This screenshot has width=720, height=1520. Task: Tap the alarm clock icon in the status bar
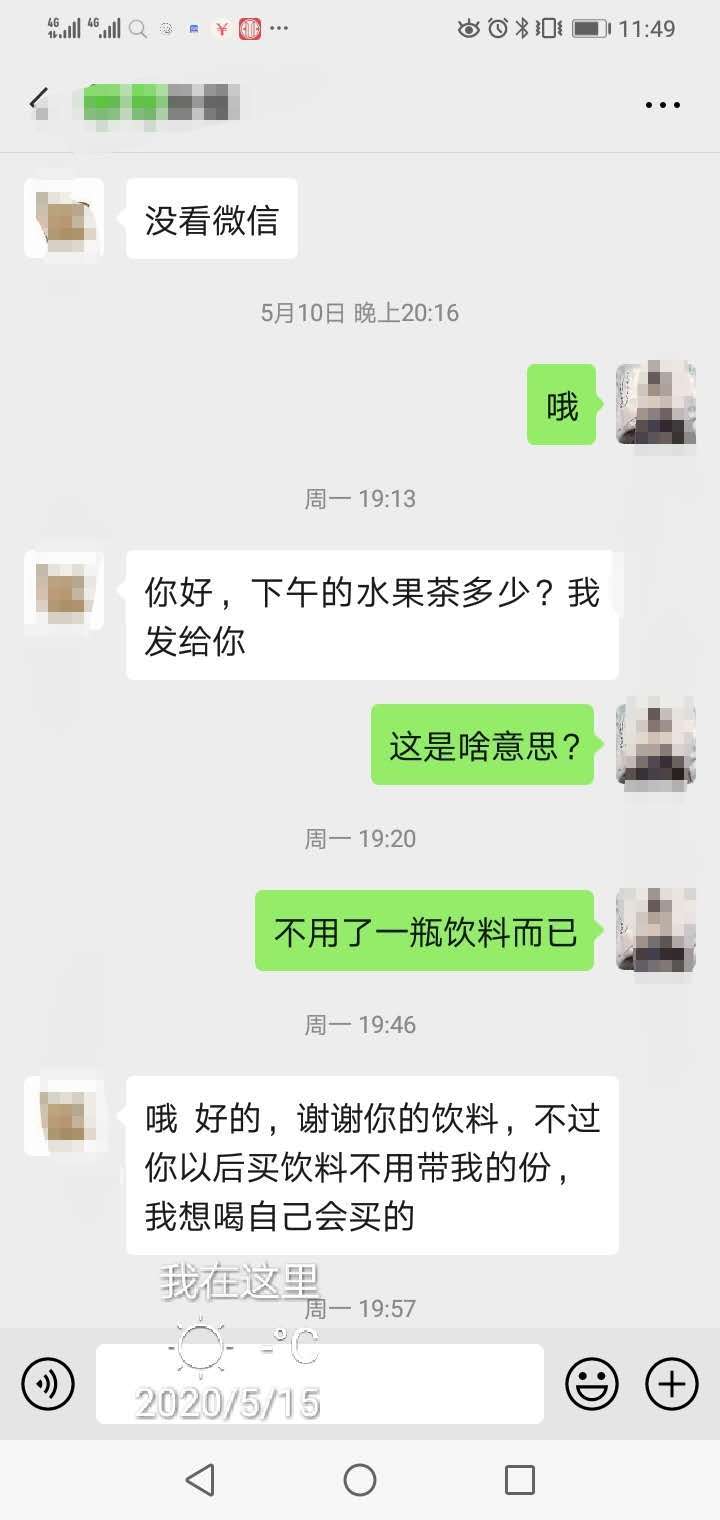coord(497,30)
